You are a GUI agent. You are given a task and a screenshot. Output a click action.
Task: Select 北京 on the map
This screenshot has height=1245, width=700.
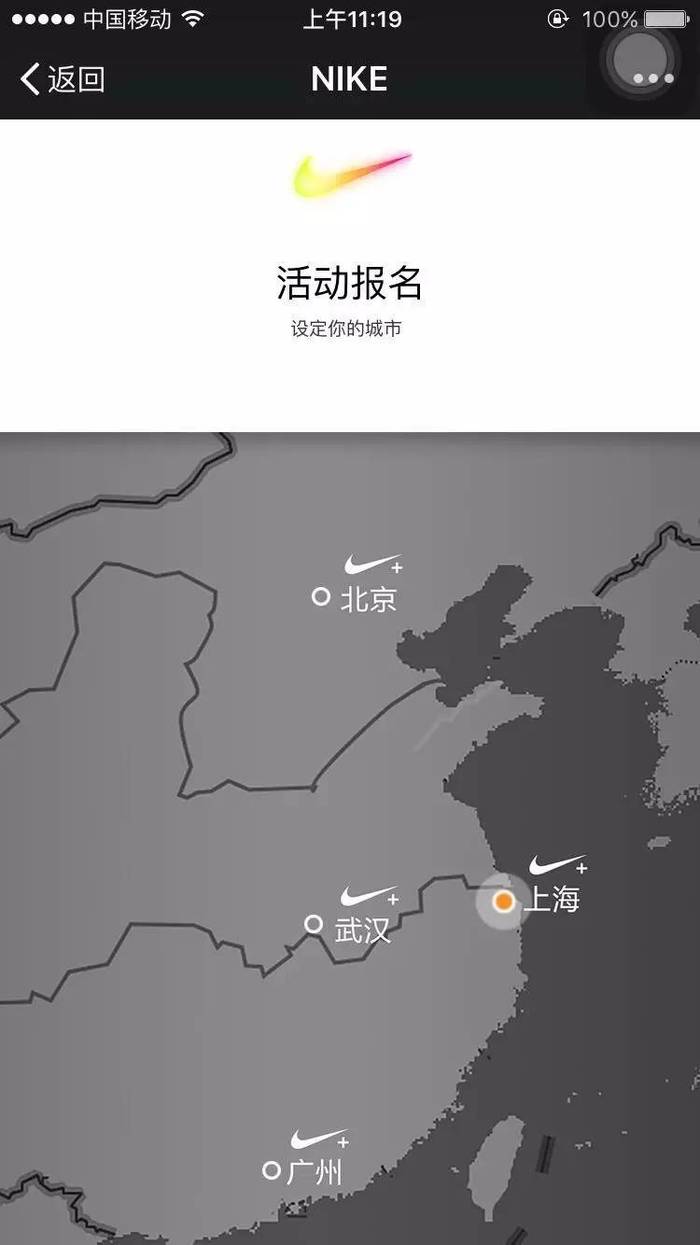tap(322, 597)
